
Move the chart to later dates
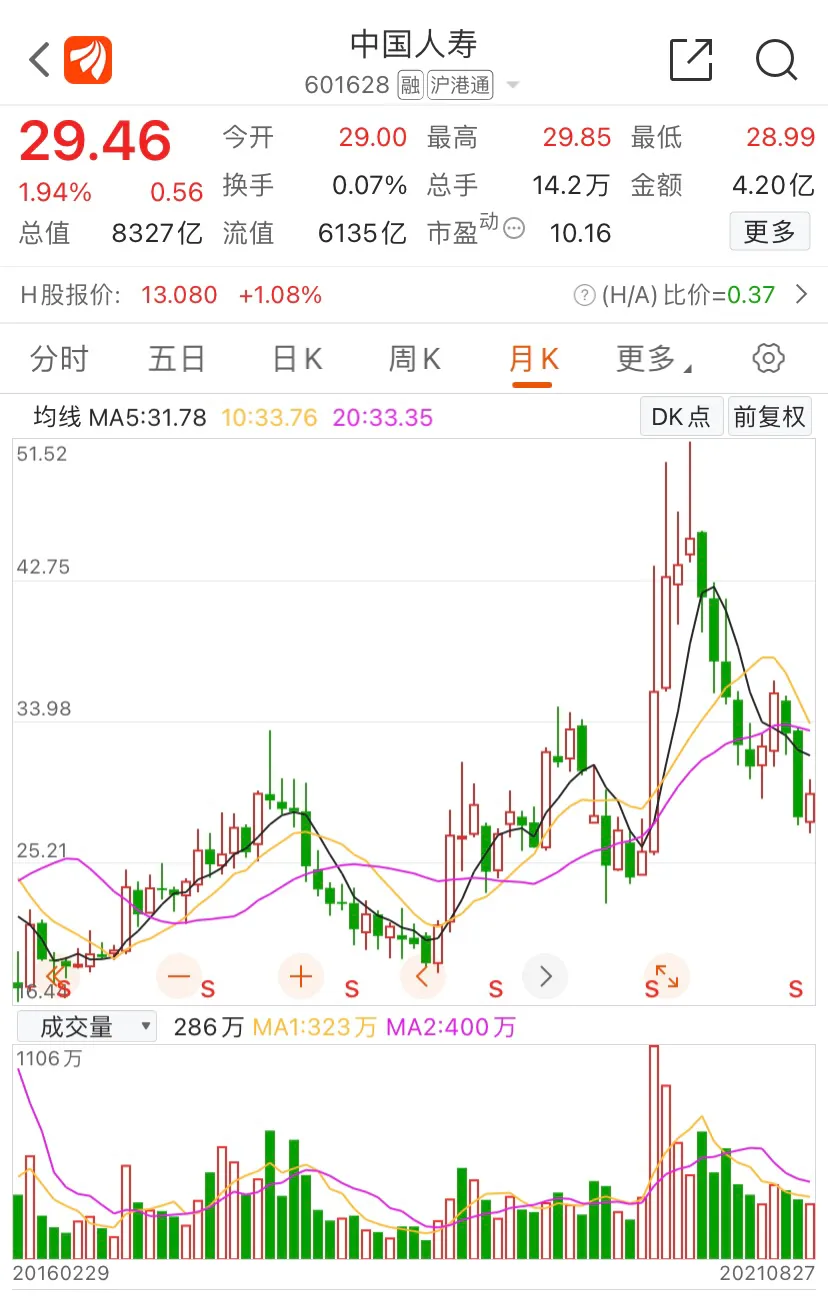pyautogui.click(x=545, y=976)
